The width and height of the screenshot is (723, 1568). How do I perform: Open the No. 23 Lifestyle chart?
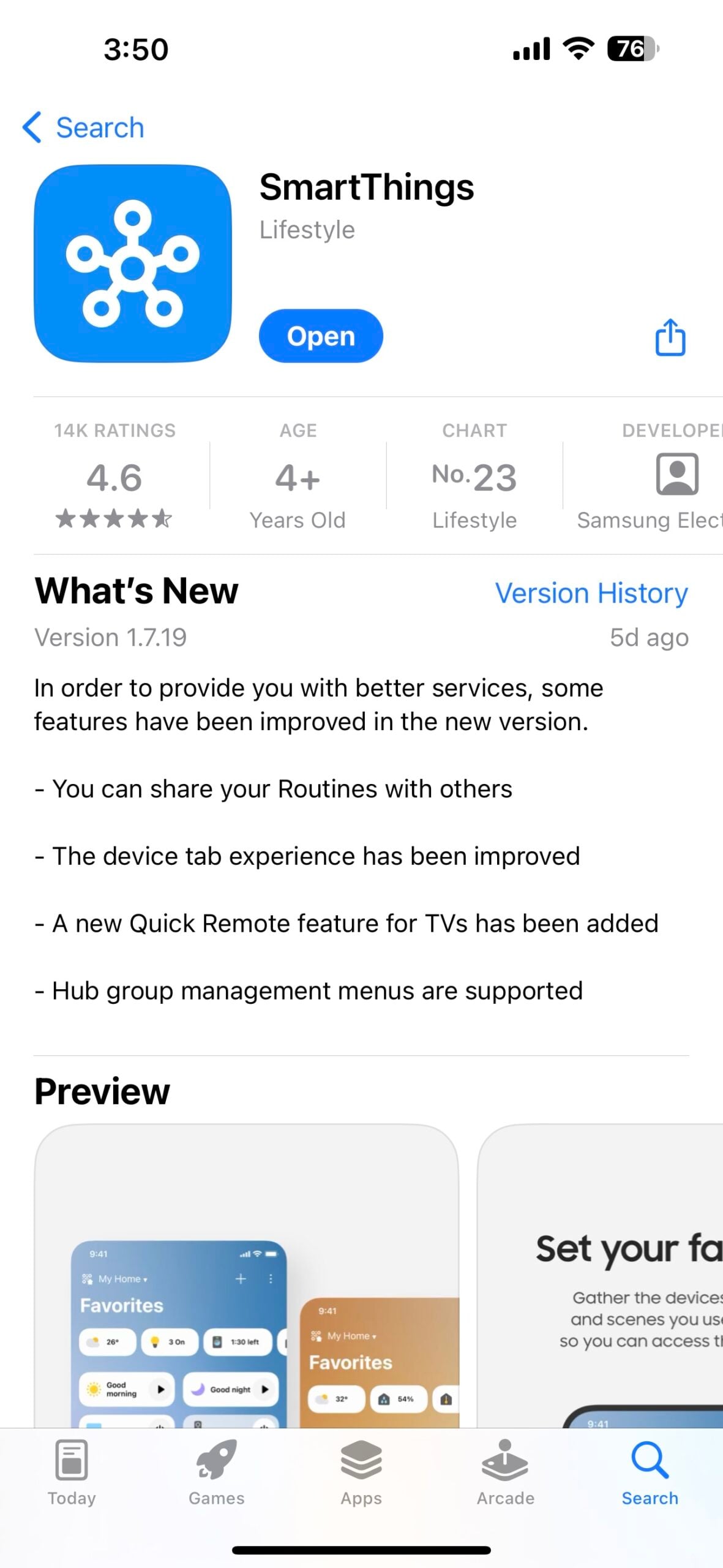[x=474, y=477]
